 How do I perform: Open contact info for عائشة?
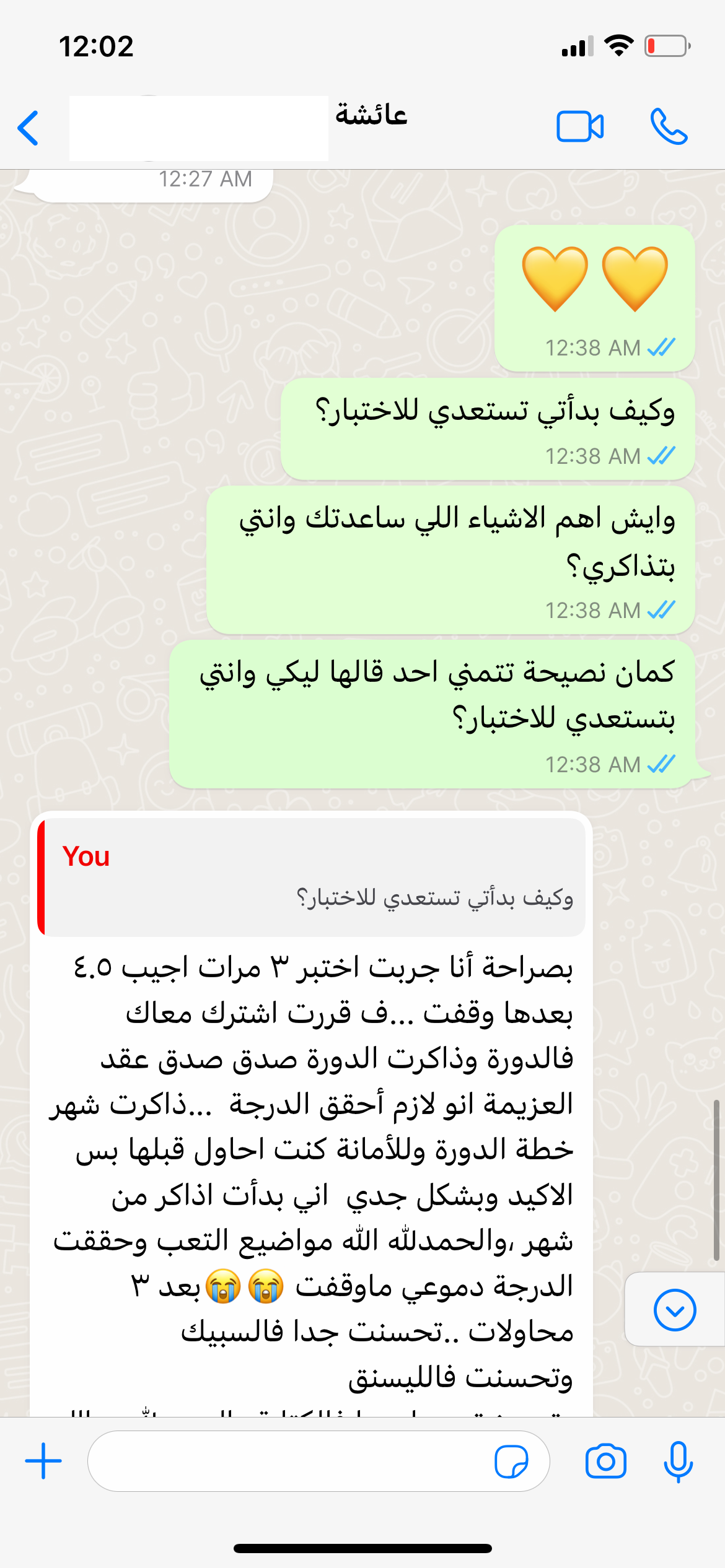371,116
